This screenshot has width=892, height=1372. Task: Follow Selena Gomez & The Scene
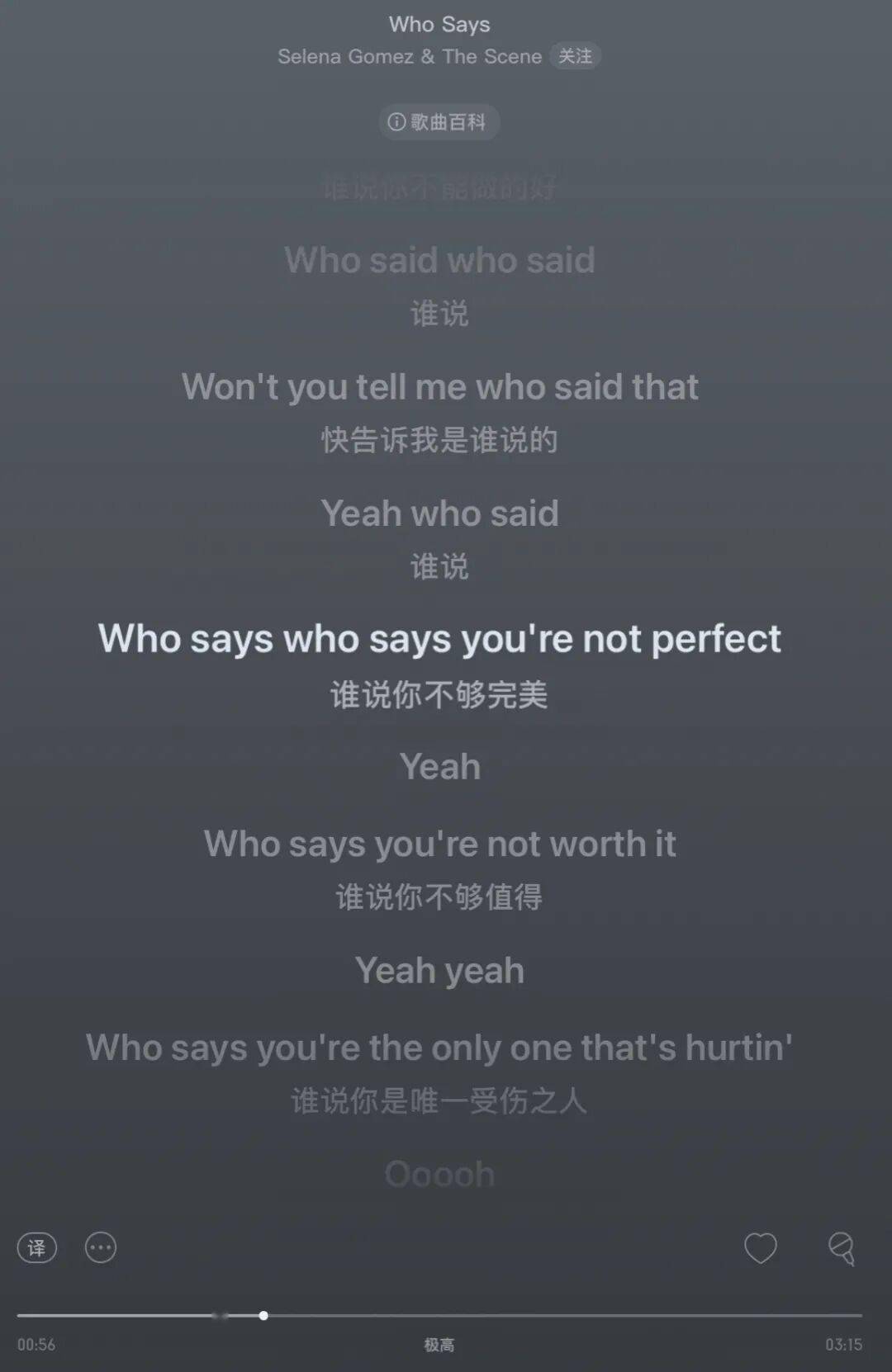[x=575, y=56]
